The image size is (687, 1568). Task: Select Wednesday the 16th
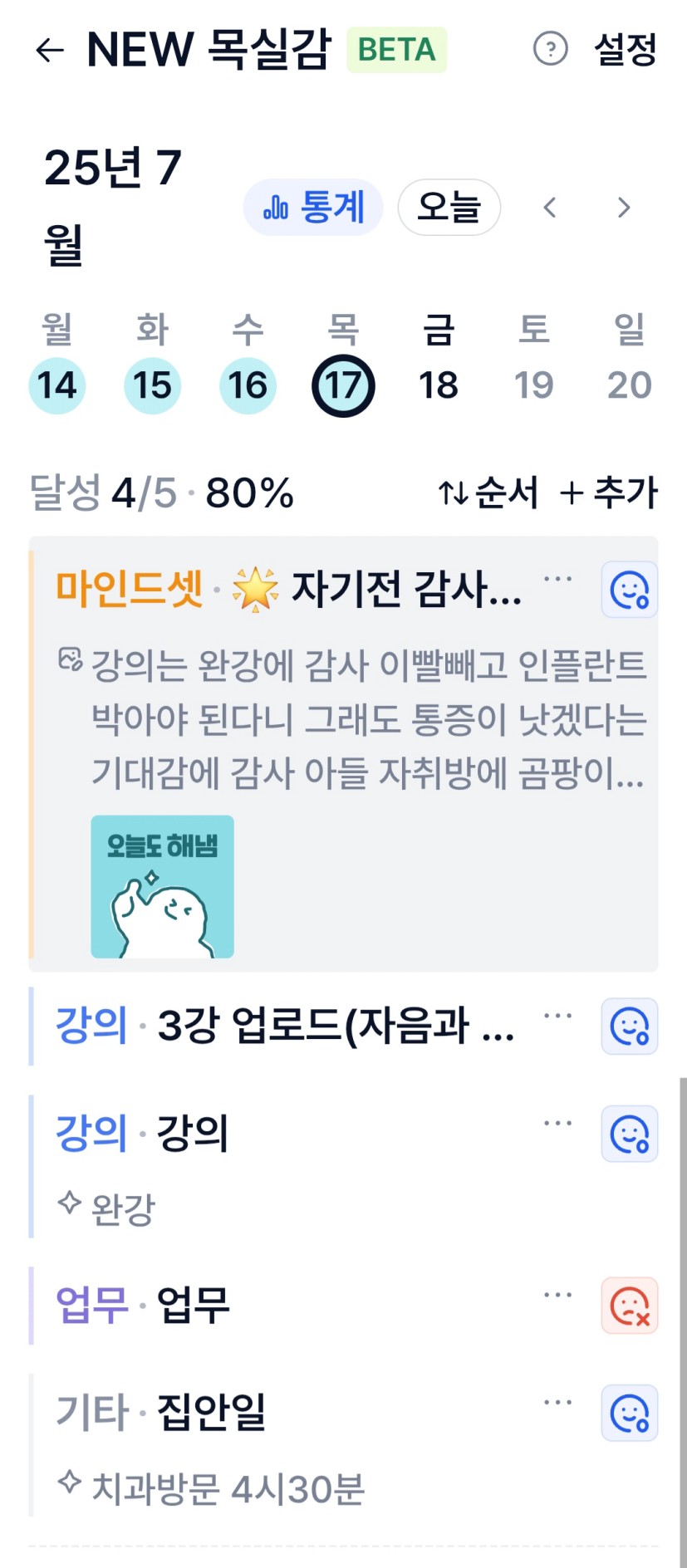tap(248, 385)
